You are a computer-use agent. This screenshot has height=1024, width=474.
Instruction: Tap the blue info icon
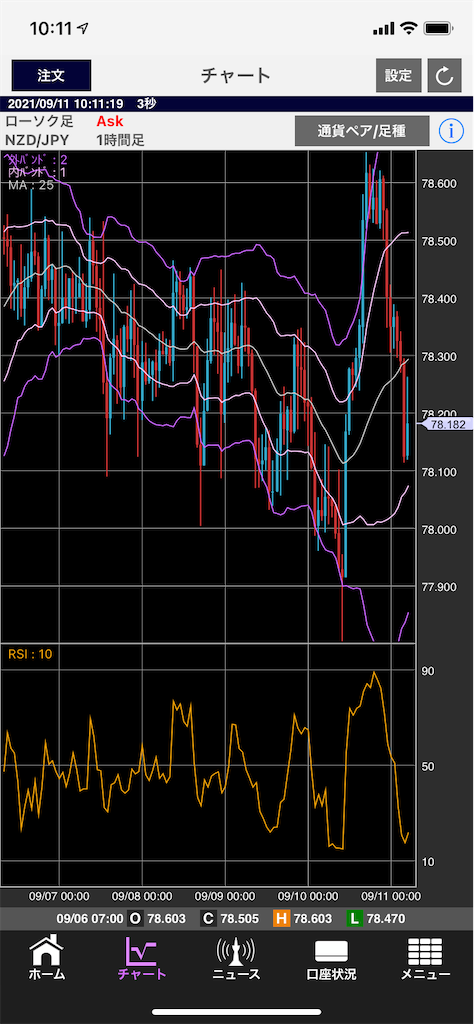451,131
